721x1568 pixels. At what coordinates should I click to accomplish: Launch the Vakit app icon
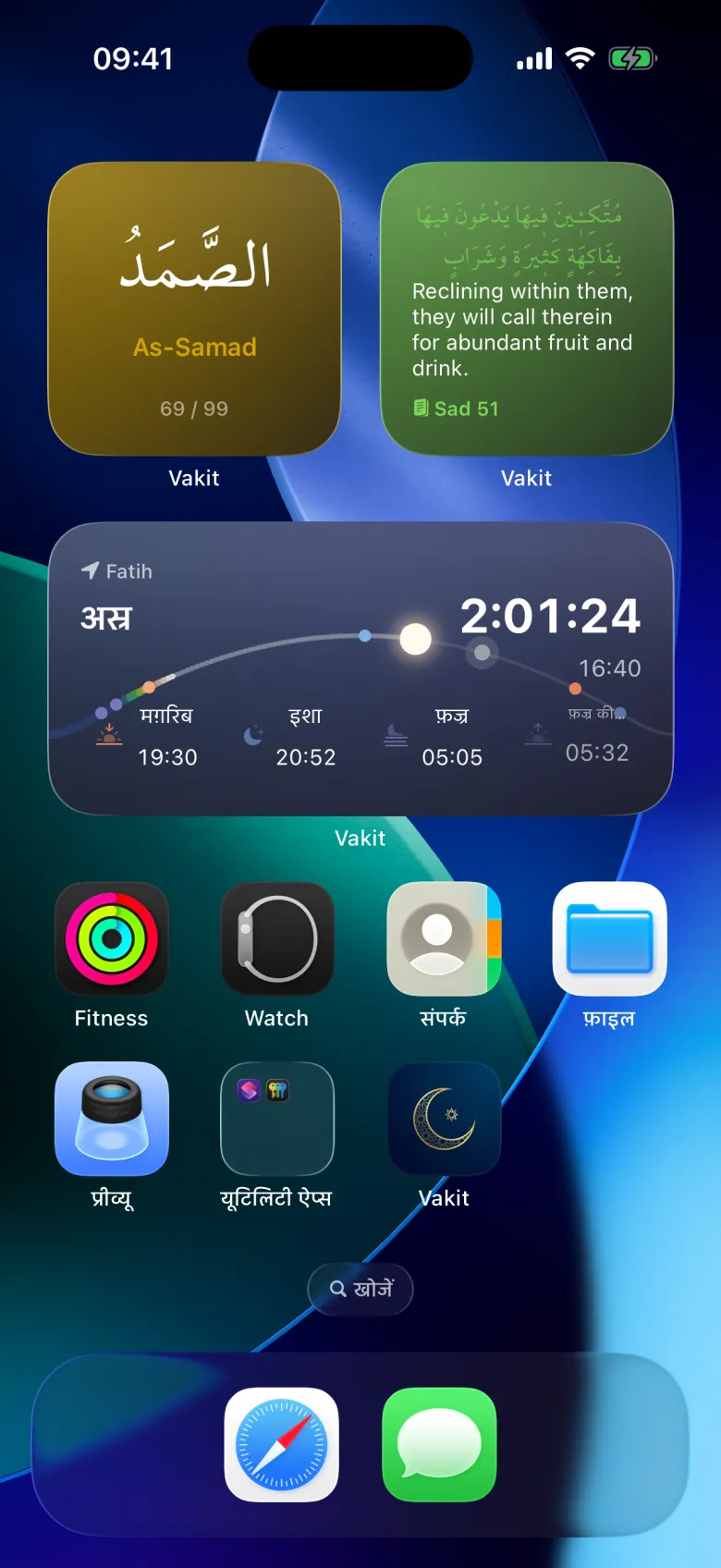click(x=444, y=1119)
